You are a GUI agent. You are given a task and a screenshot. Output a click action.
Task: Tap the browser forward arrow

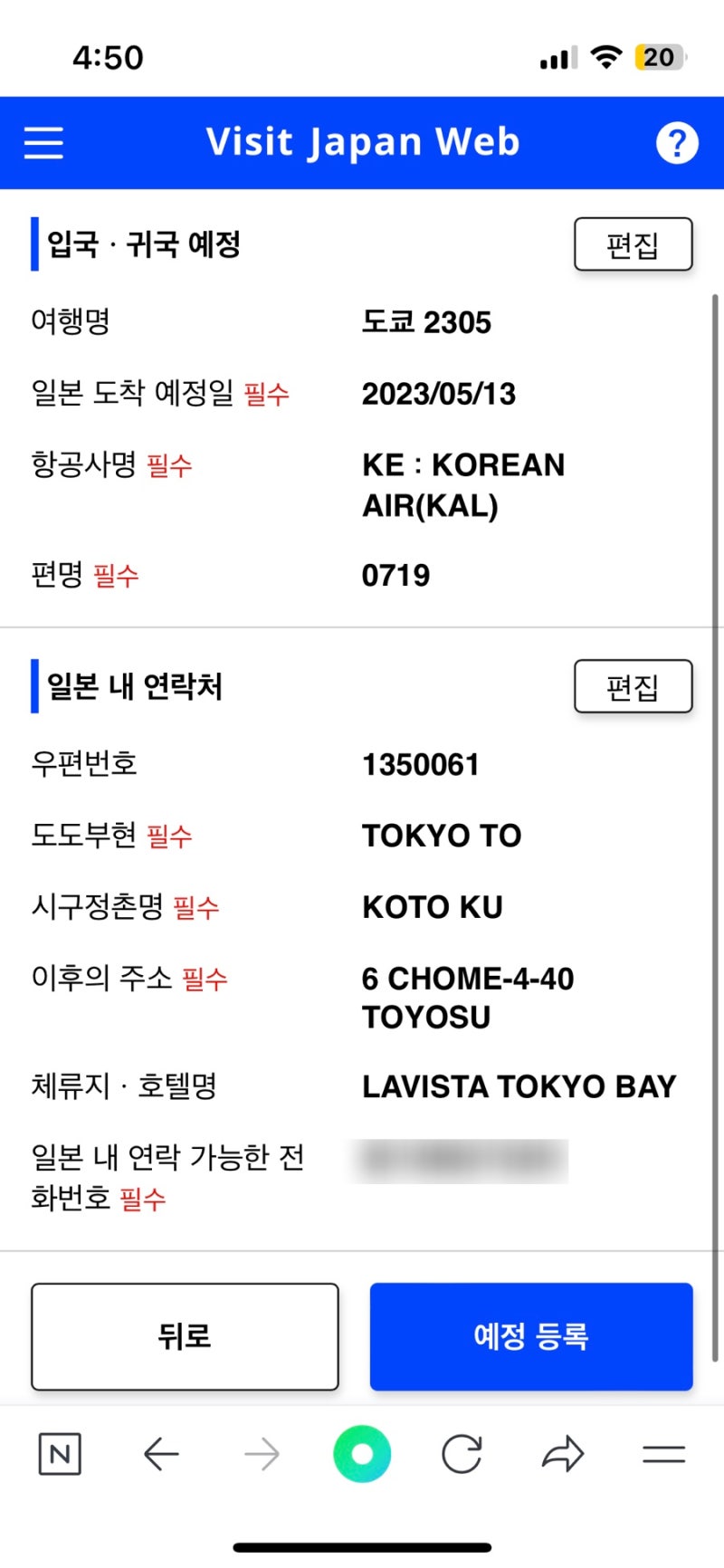click(262, 1455)
